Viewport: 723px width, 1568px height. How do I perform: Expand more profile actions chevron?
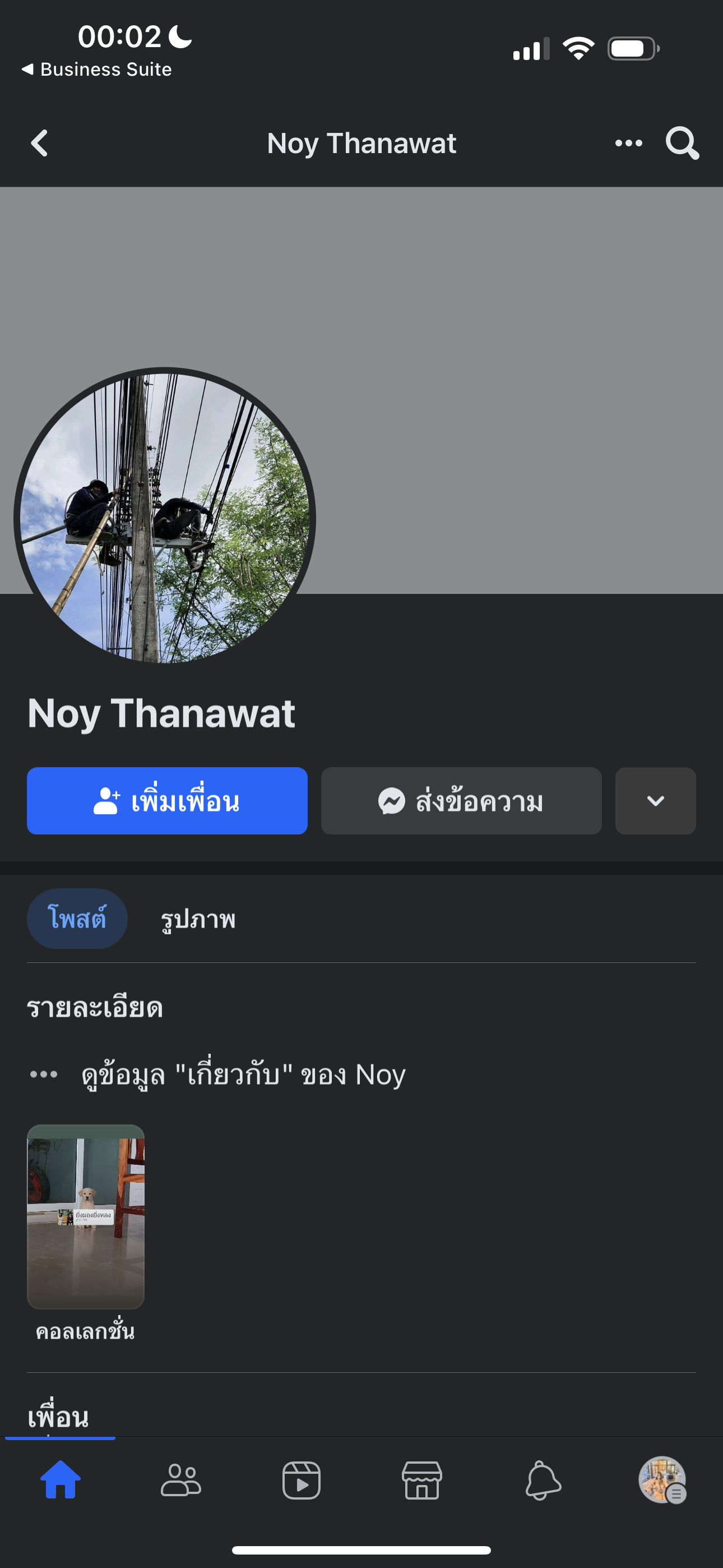pos(655,801)
